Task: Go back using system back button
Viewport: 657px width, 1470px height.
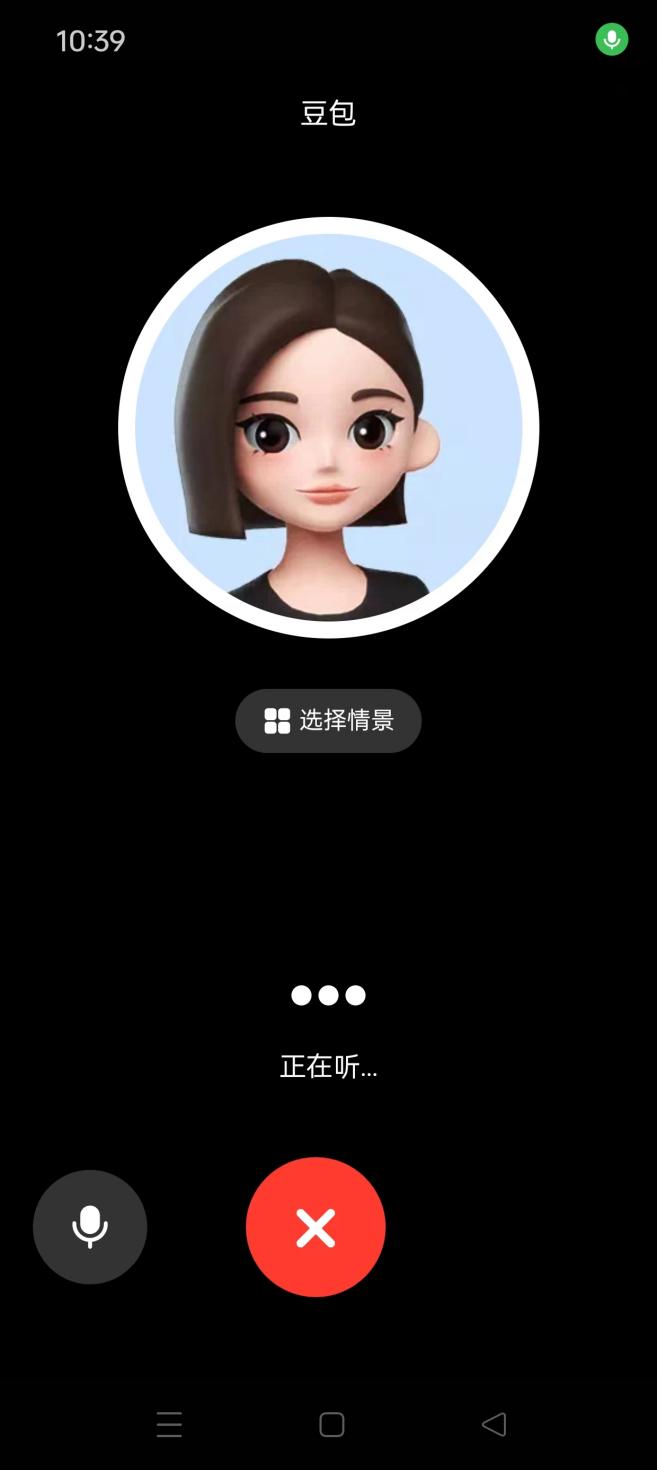Action: click(x=494, y=1424)
